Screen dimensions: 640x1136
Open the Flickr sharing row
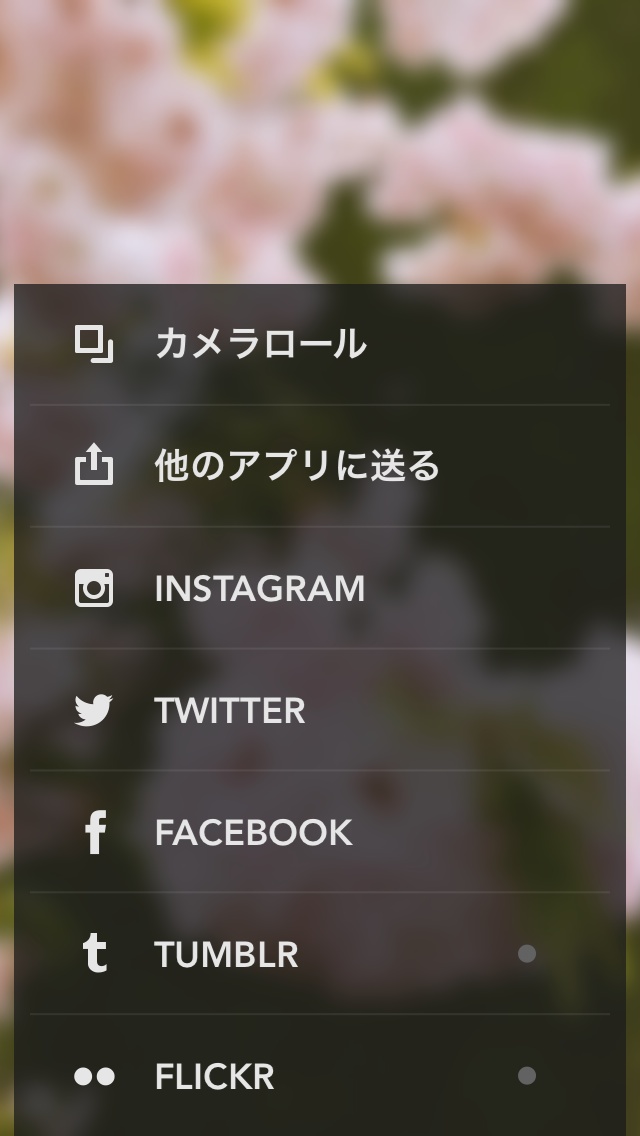click(x=215, y=1077)
